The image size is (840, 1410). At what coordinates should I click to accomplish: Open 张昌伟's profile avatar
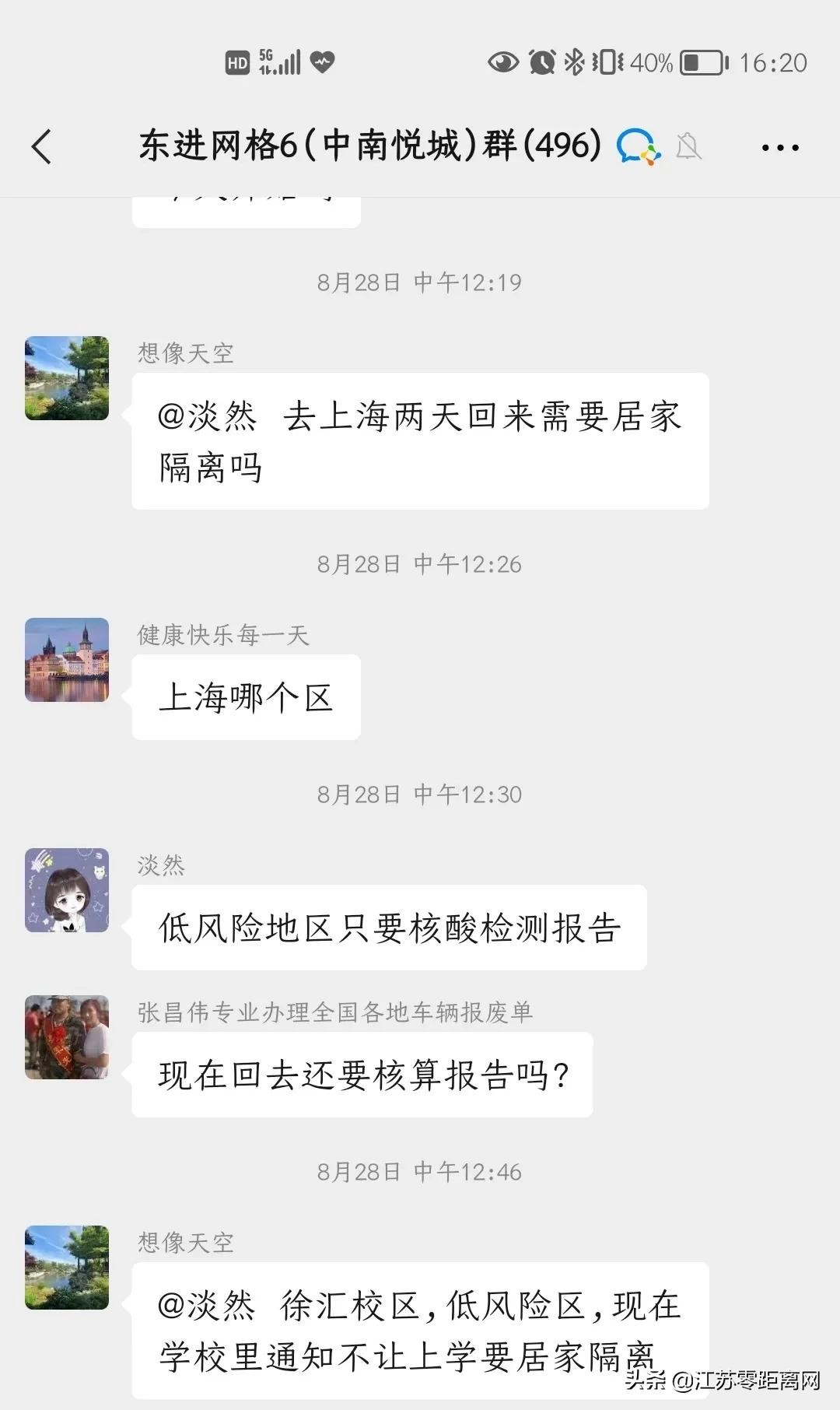tap(67, 1037)
